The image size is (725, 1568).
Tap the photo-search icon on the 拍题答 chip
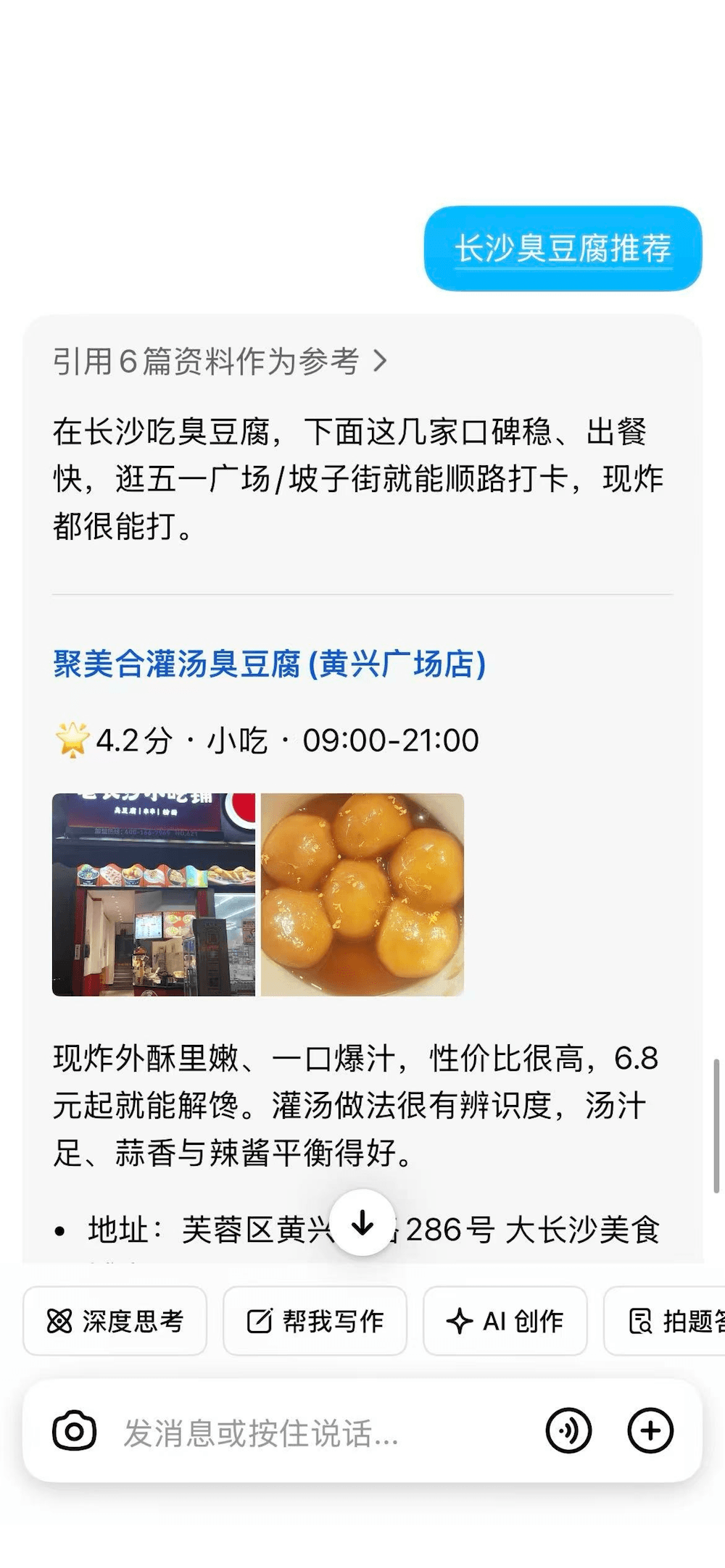coord(641,1320)
